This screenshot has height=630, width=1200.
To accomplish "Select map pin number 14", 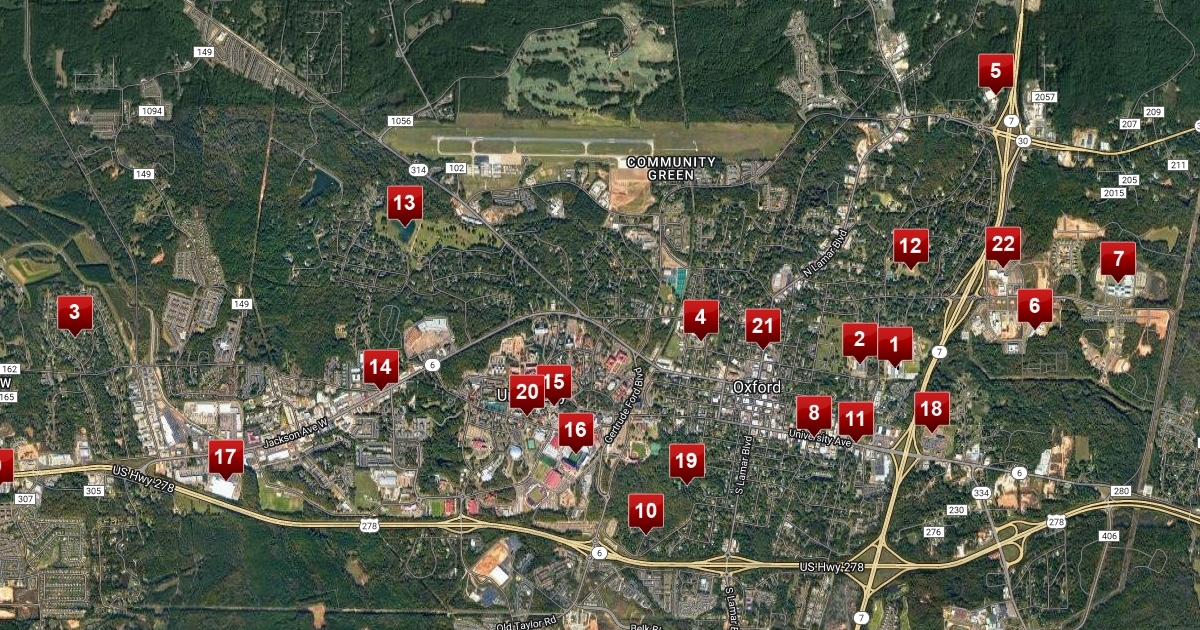I will click(x=380, y=367).
